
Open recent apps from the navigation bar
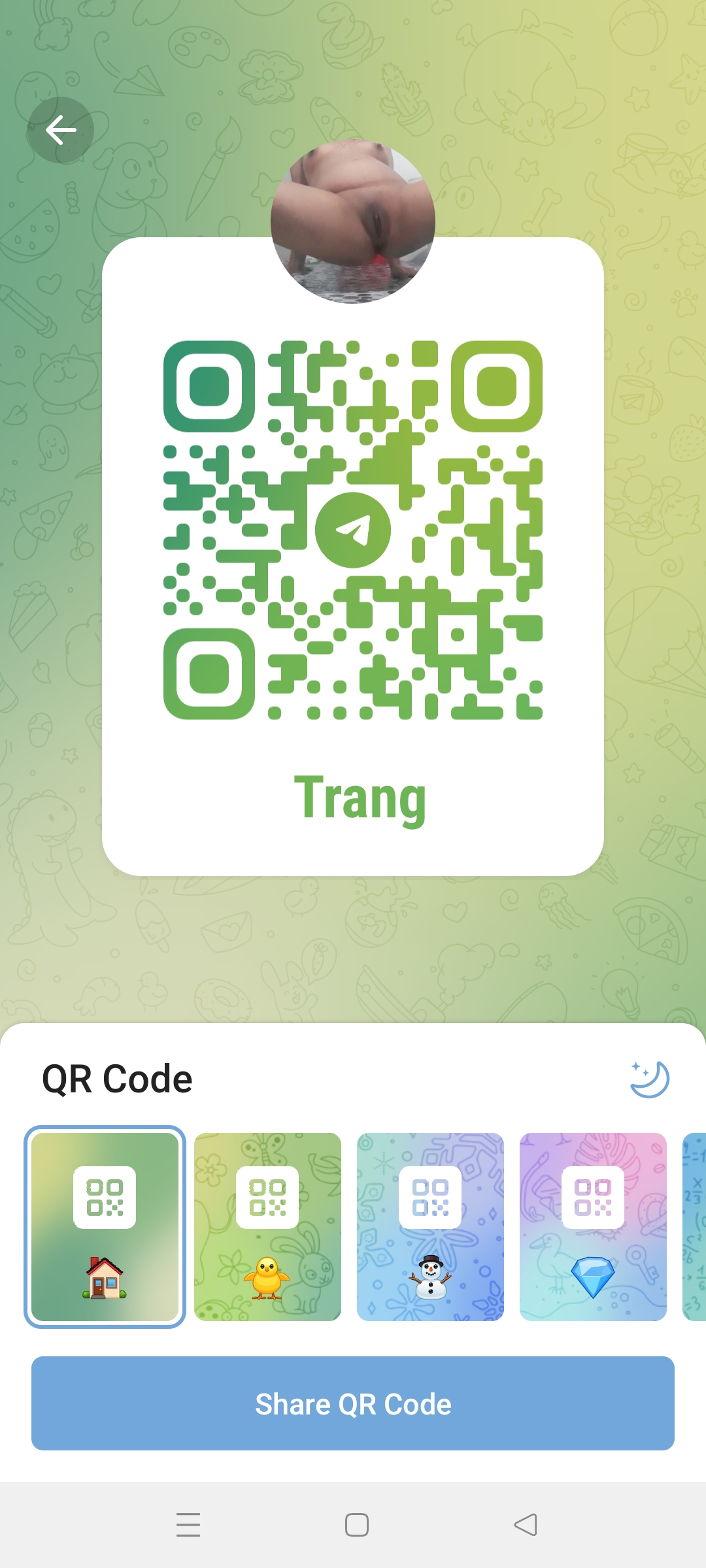(x=188, y=1524)
